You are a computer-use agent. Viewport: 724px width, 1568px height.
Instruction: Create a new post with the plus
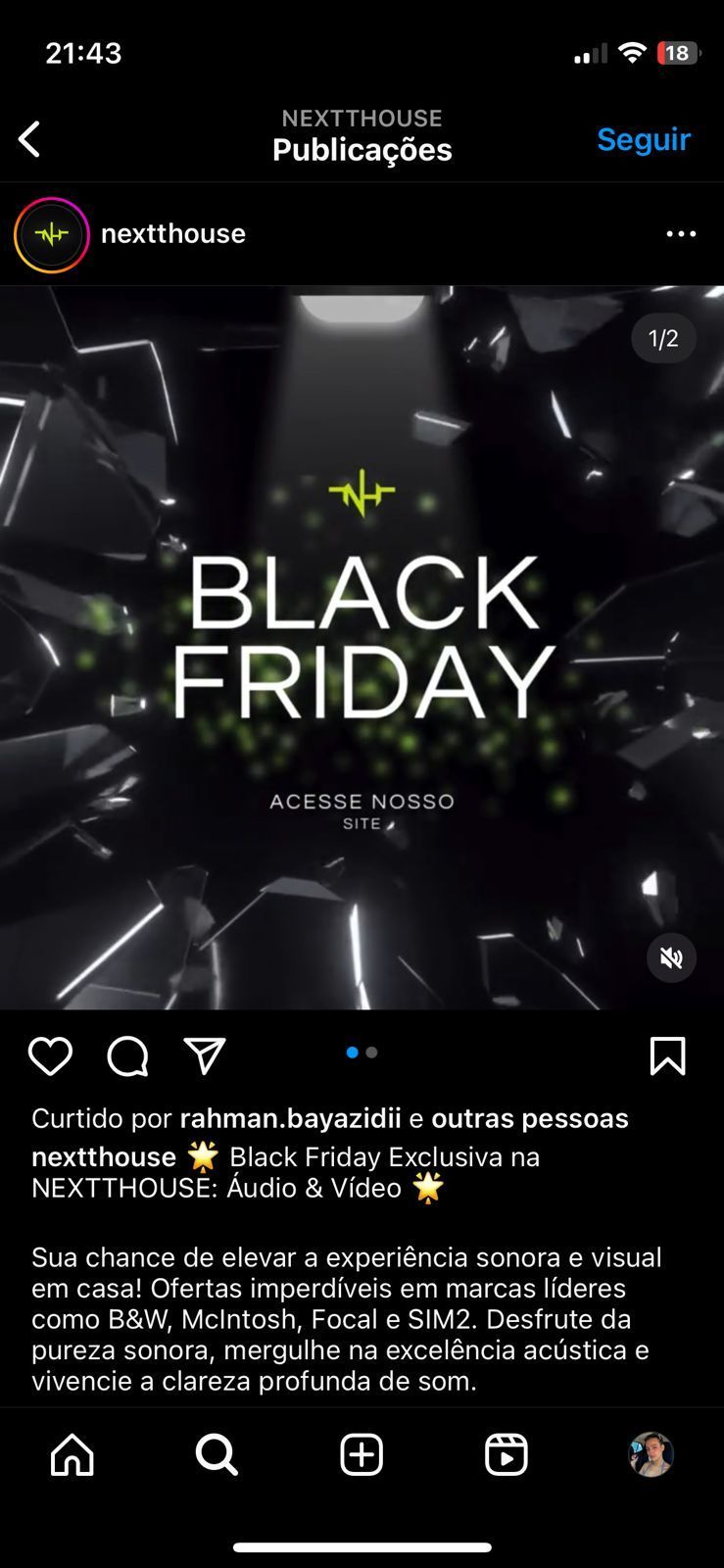pos(362,1454)
